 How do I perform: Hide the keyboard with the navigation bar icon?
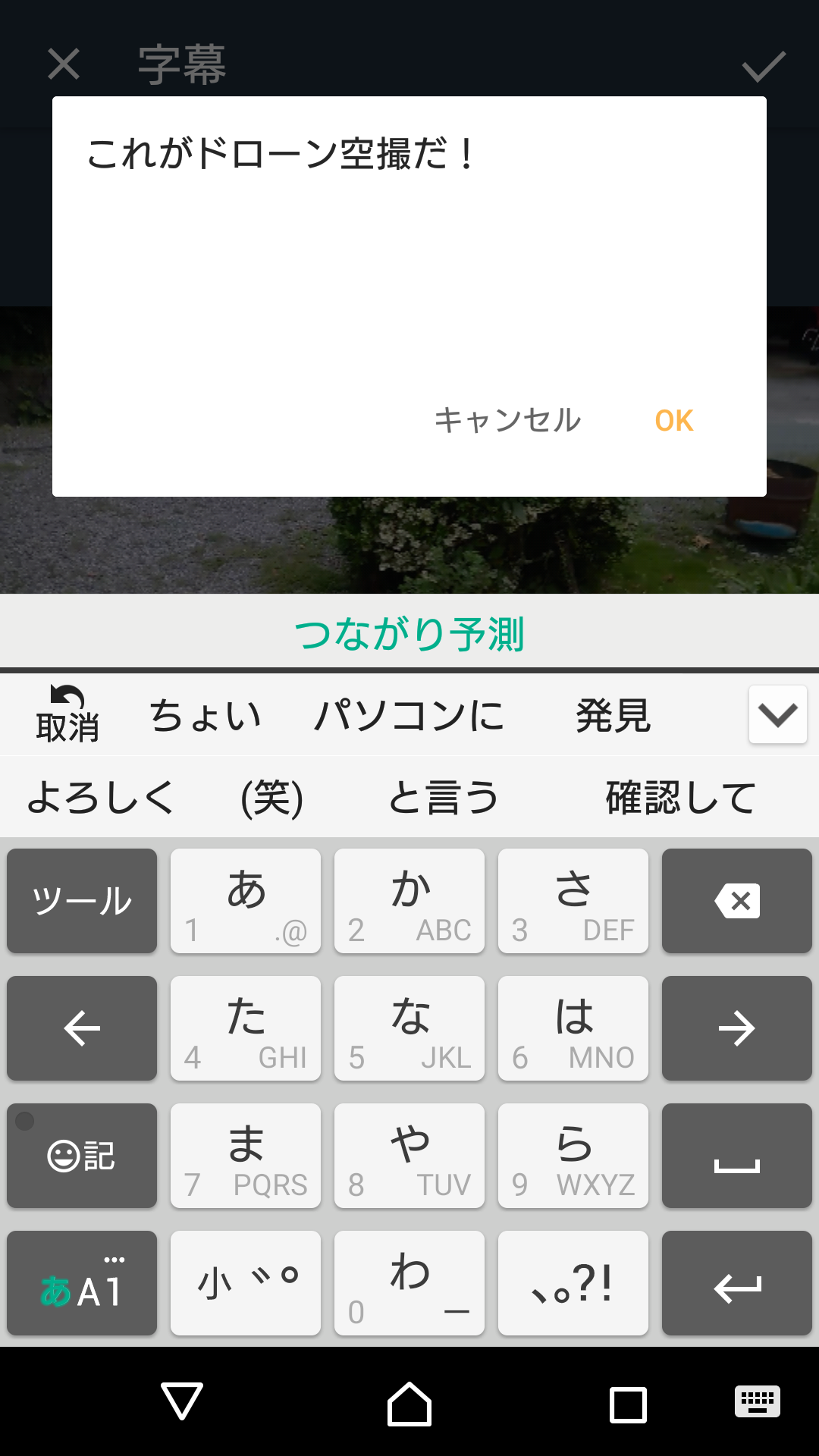click(x=757, y=1402)
